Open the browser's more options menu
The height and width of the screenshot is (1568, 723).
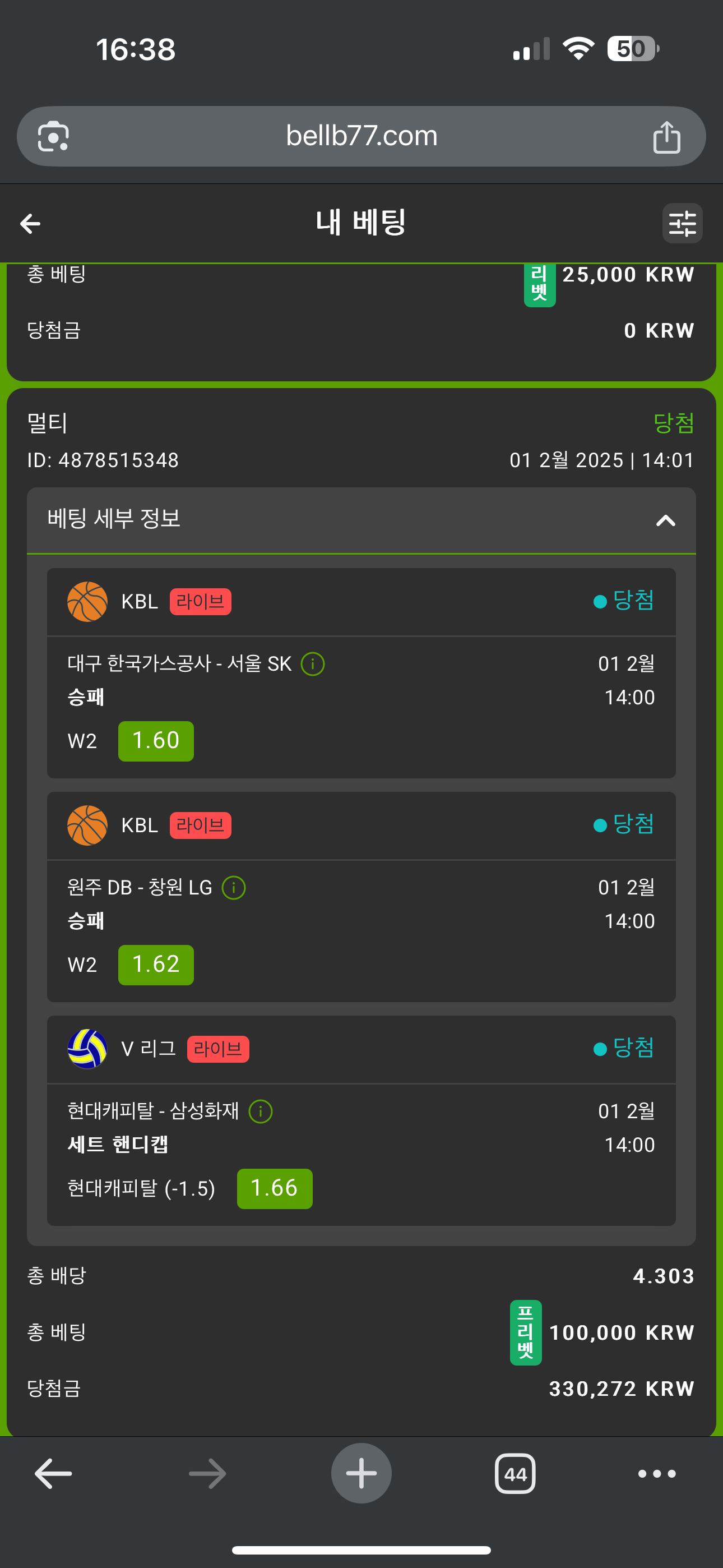(657, 1474)
